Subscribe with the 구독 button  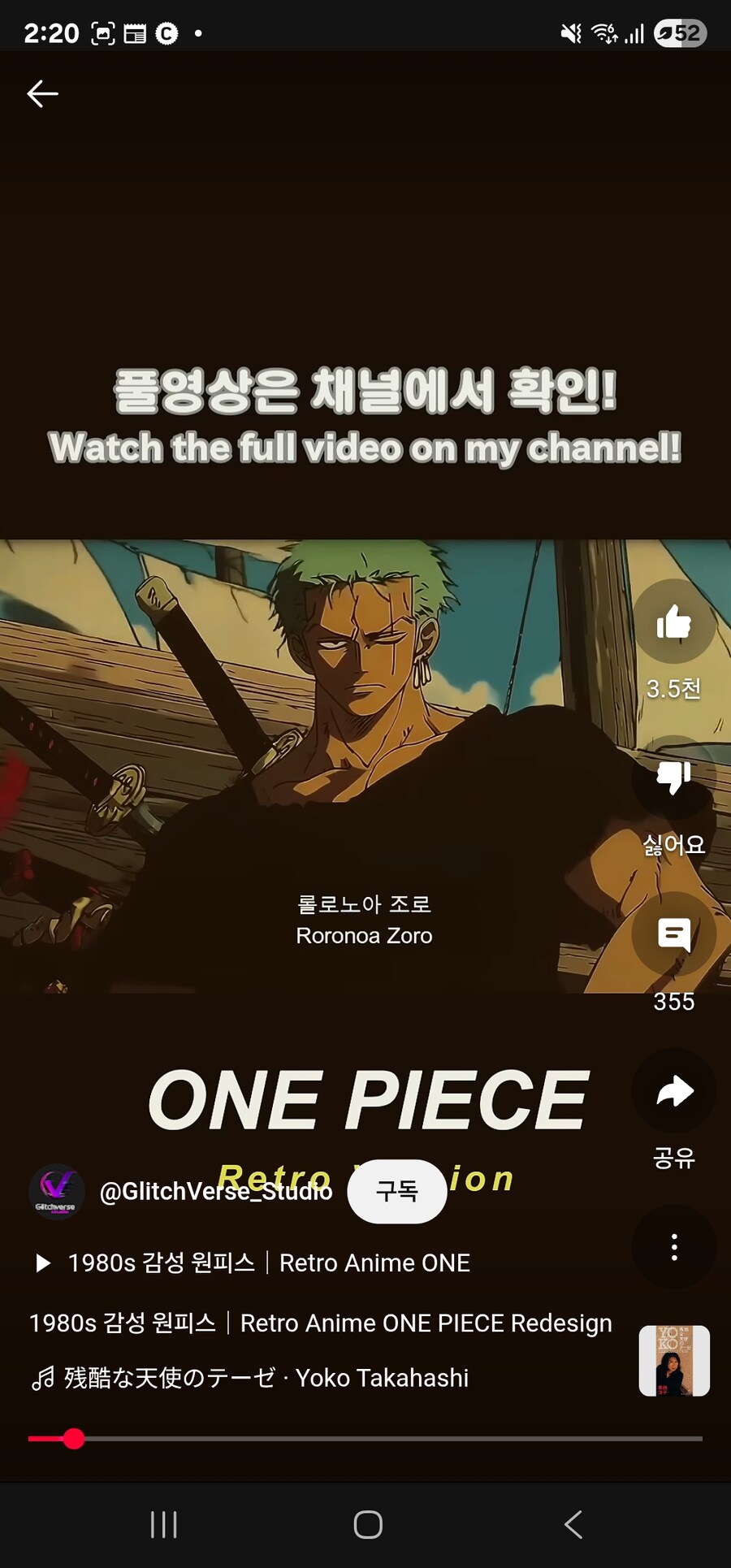(x=396, y=1191)
